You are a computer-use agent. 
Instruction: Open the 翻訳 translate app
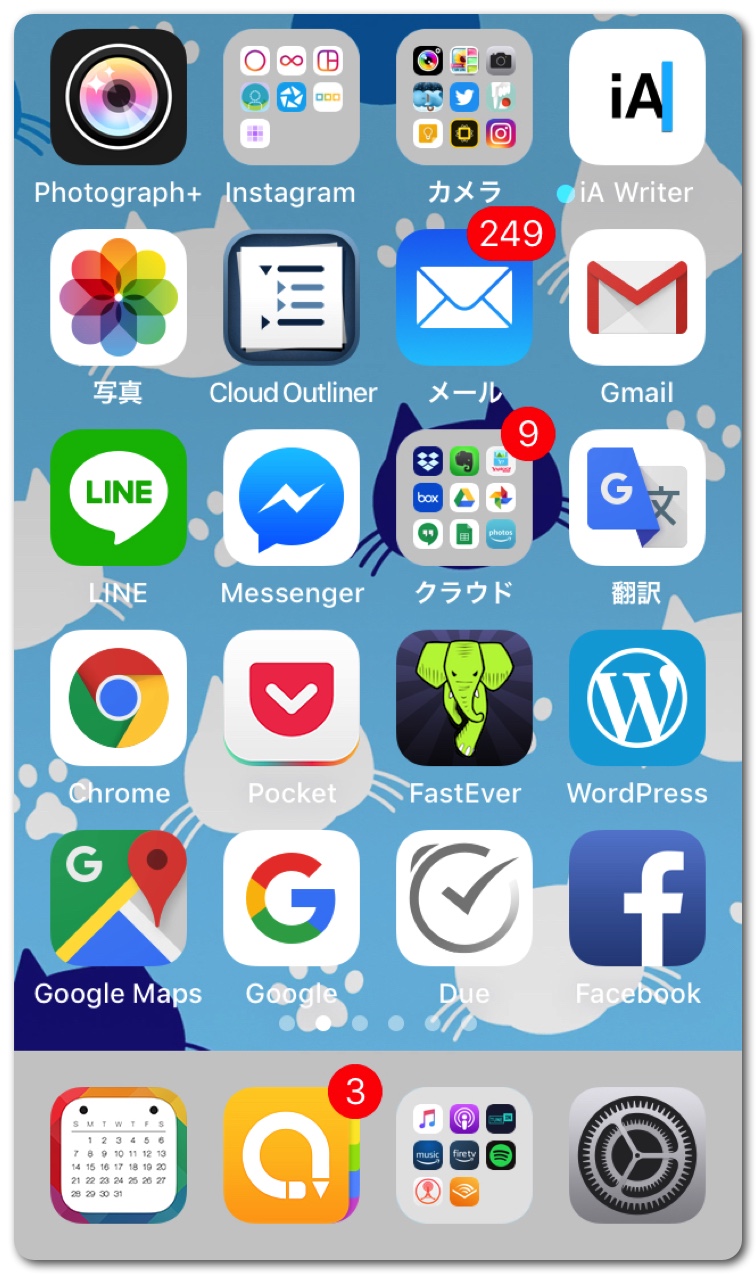pos(637,497)
